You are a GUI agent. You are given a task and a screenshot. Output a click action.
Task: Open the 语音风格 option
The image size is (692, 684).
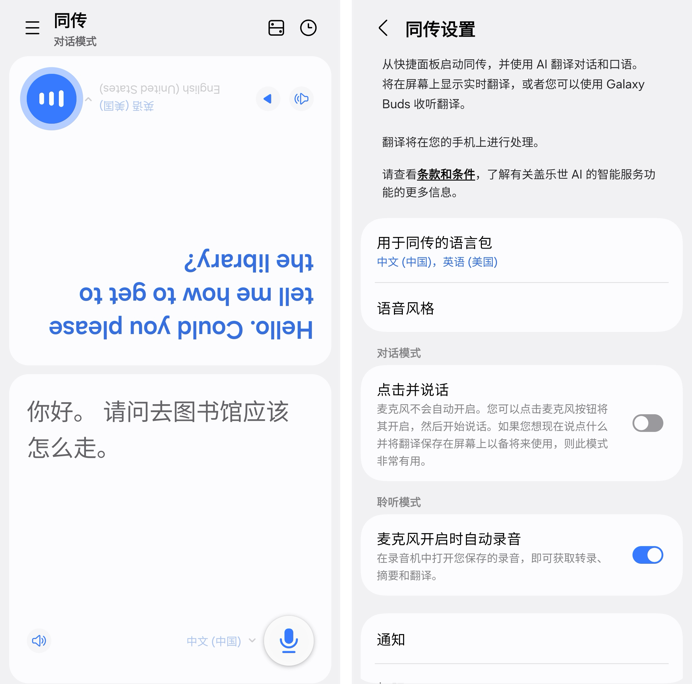pos(521,308)
